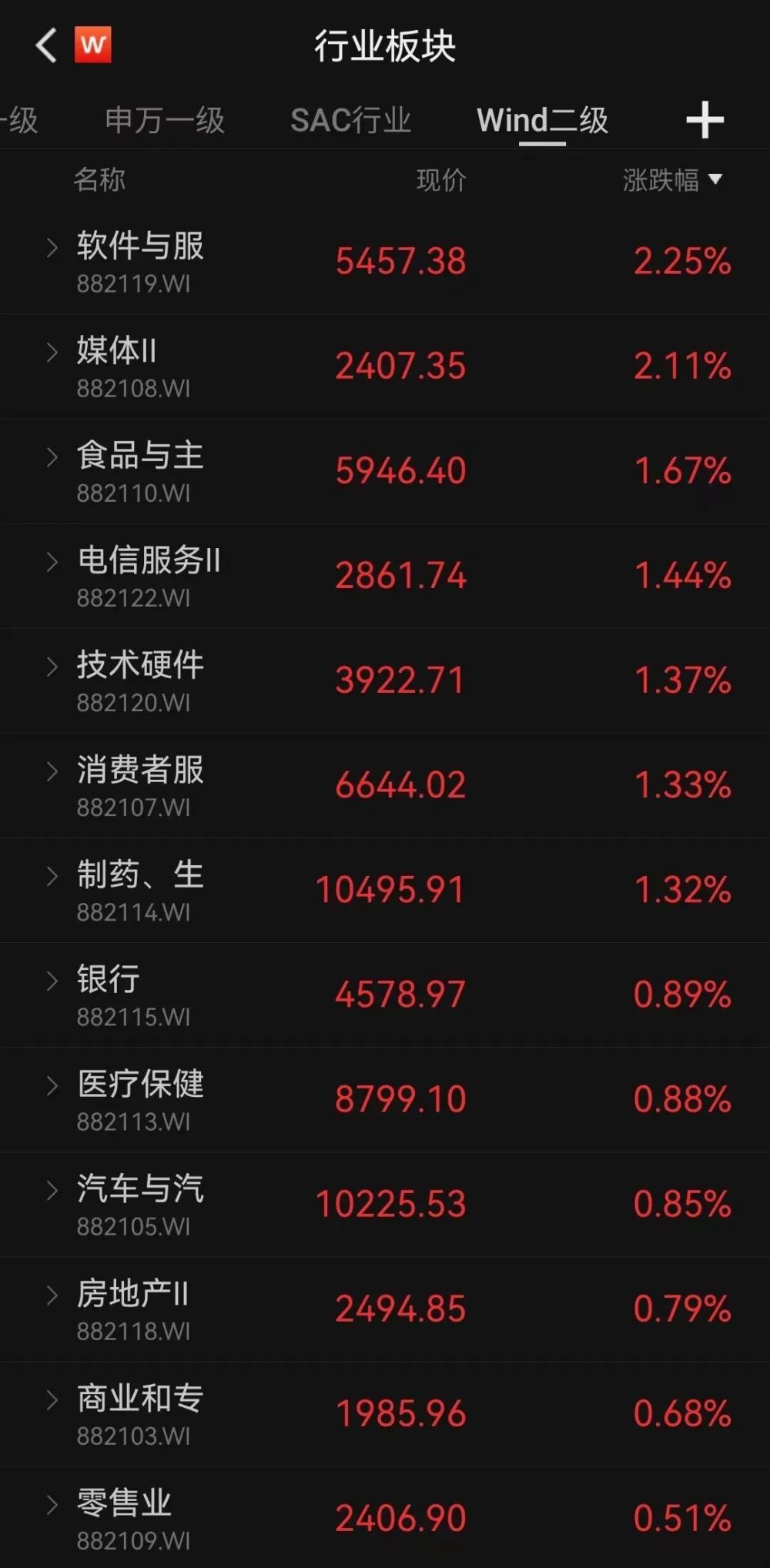Image resolution: width=770 pixels, height=1568 pixels.
Task: Switch to the SAC行业 tab
Action: [351, 120]
